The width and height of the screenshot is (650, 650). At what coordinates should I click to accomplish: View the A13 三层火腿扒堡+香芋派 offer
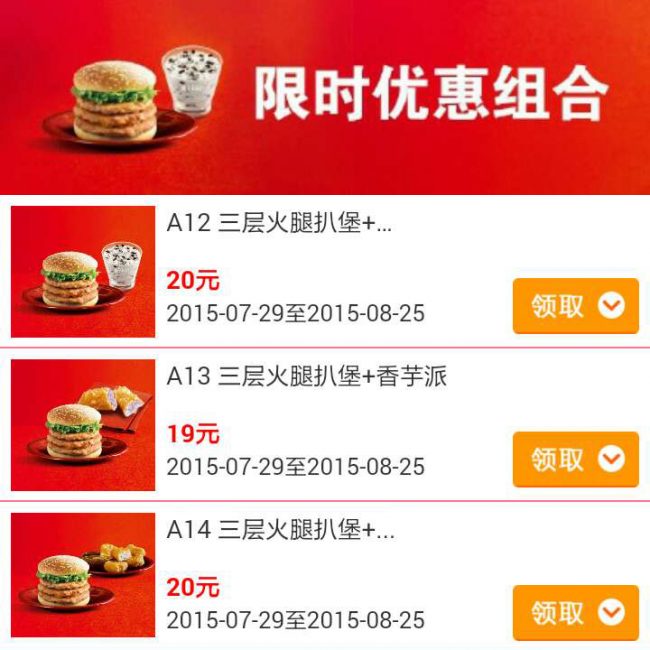[x=306, y=377]
